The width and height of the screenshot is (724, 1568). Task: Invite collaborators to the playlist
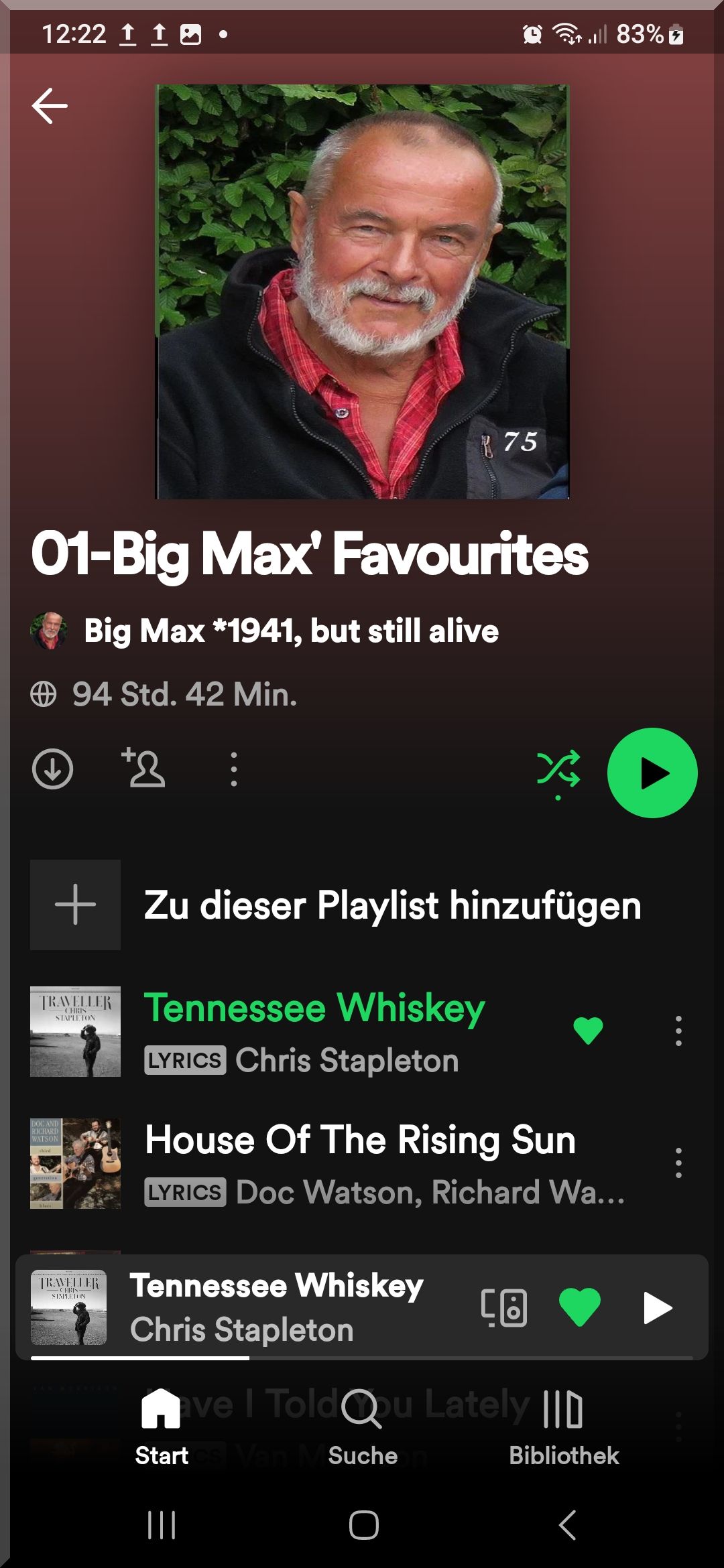143,768
